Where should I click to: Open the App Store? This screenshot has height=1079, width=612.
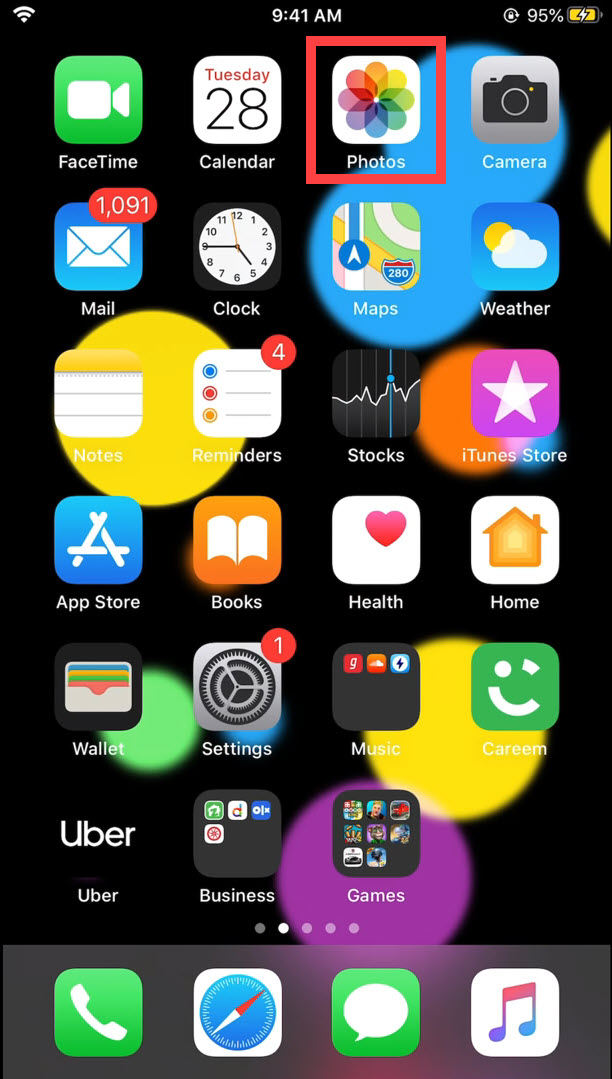(98, 540)
